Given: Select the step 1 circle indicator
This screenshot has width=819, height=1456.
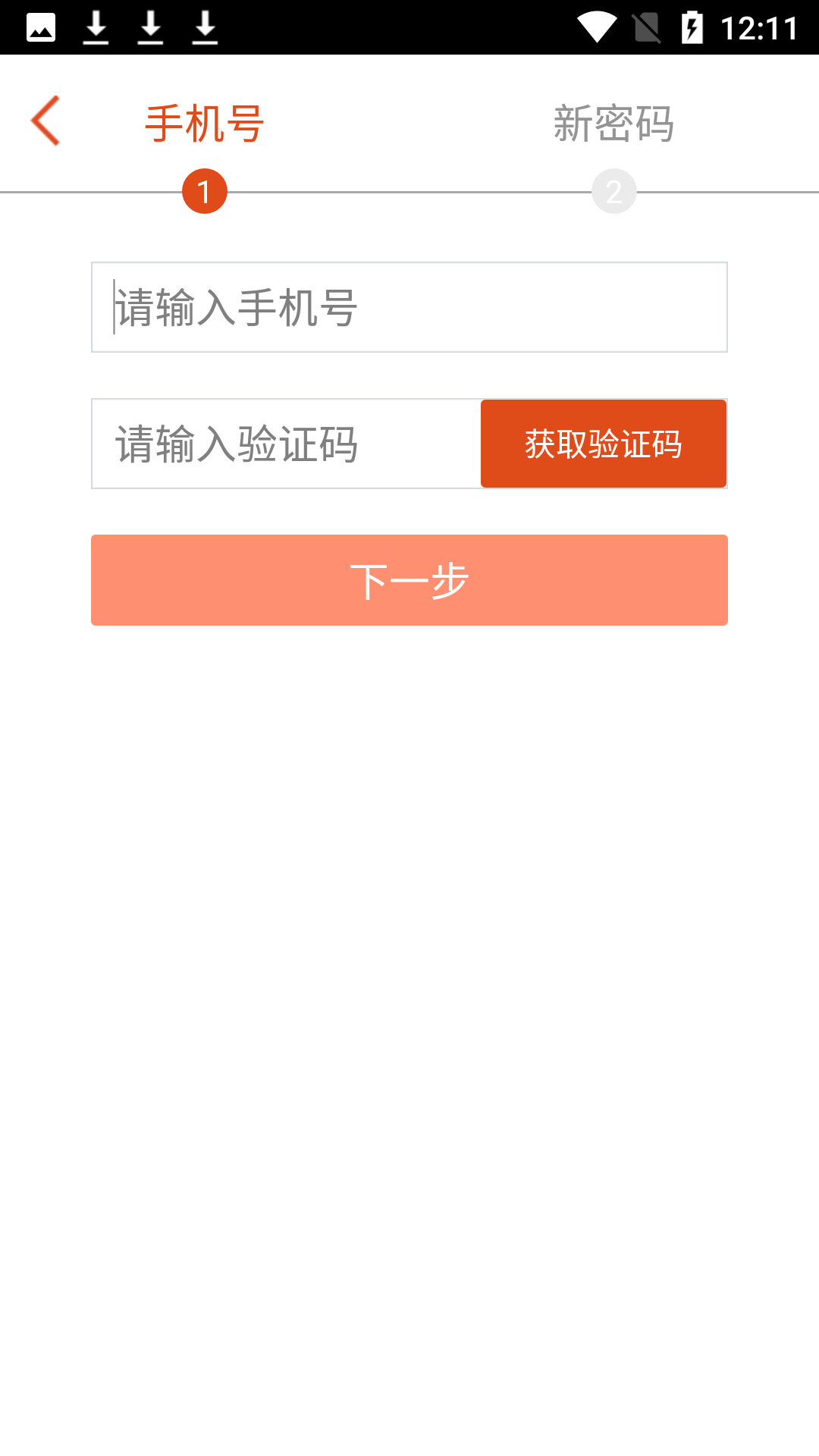Looking at the screenshot, I should pyautogui.click(x=204, y=192).
